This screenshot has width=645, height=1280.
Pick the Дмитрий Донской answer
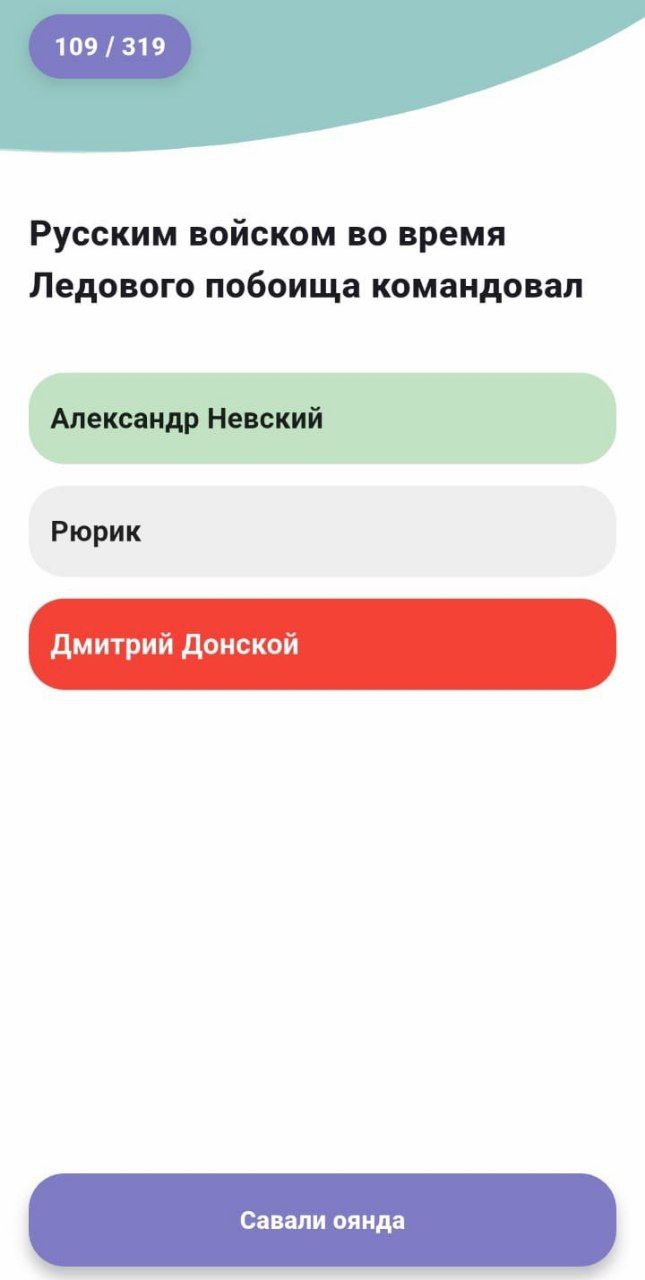point(322,644)
